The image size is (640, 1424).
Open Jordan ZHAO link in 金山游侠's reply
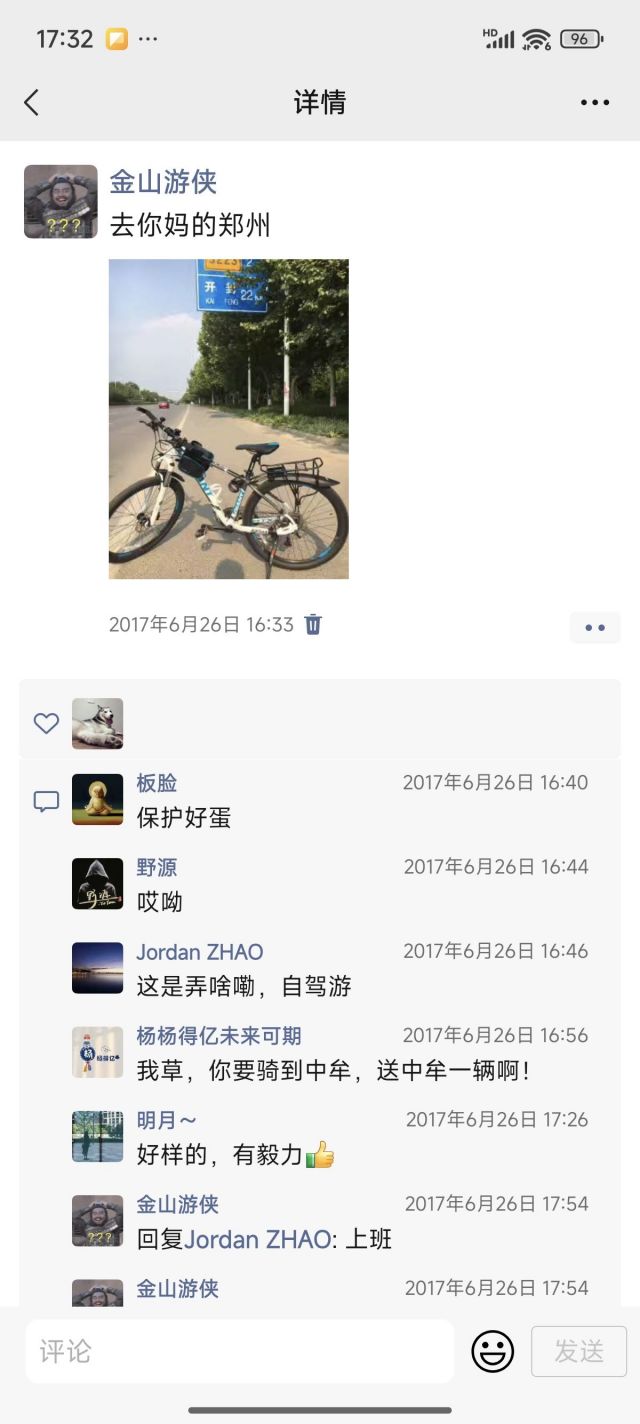tap(258, 1240)
